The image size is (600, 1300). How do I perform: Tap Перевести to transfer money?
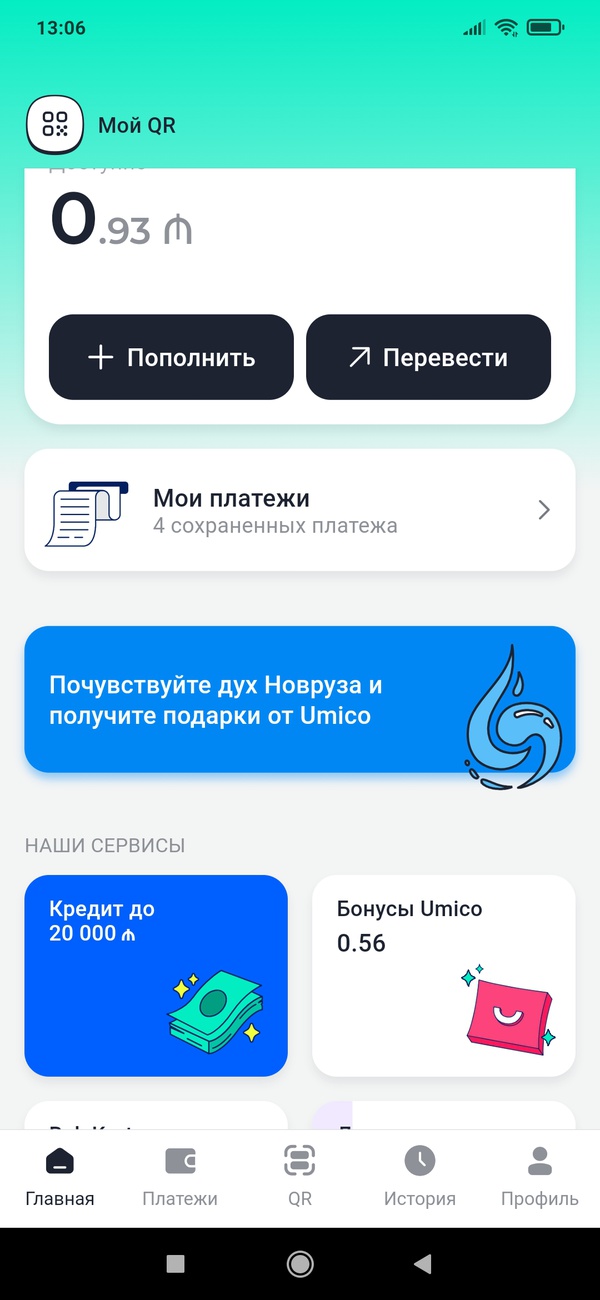tap(428, 357)
